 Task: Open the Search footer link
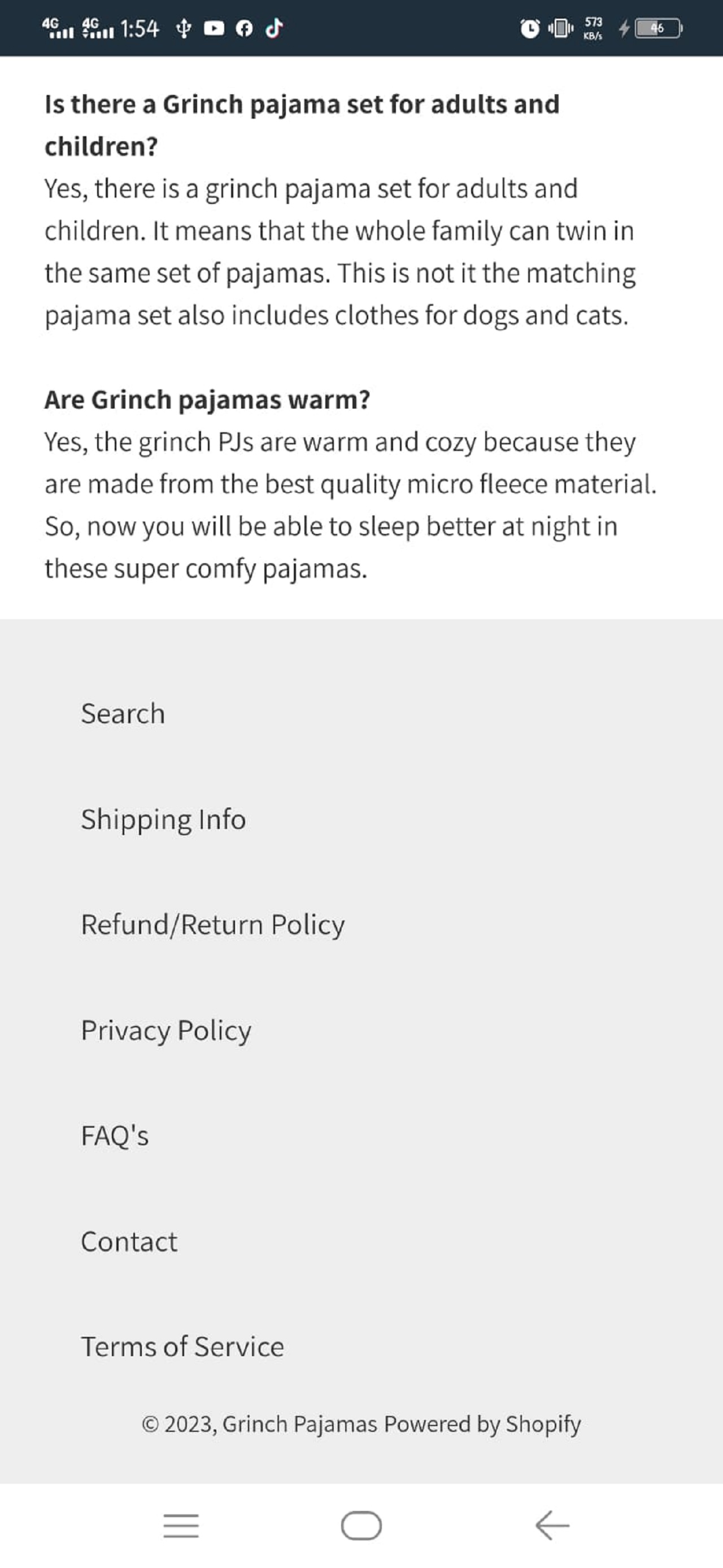point(123,714)
